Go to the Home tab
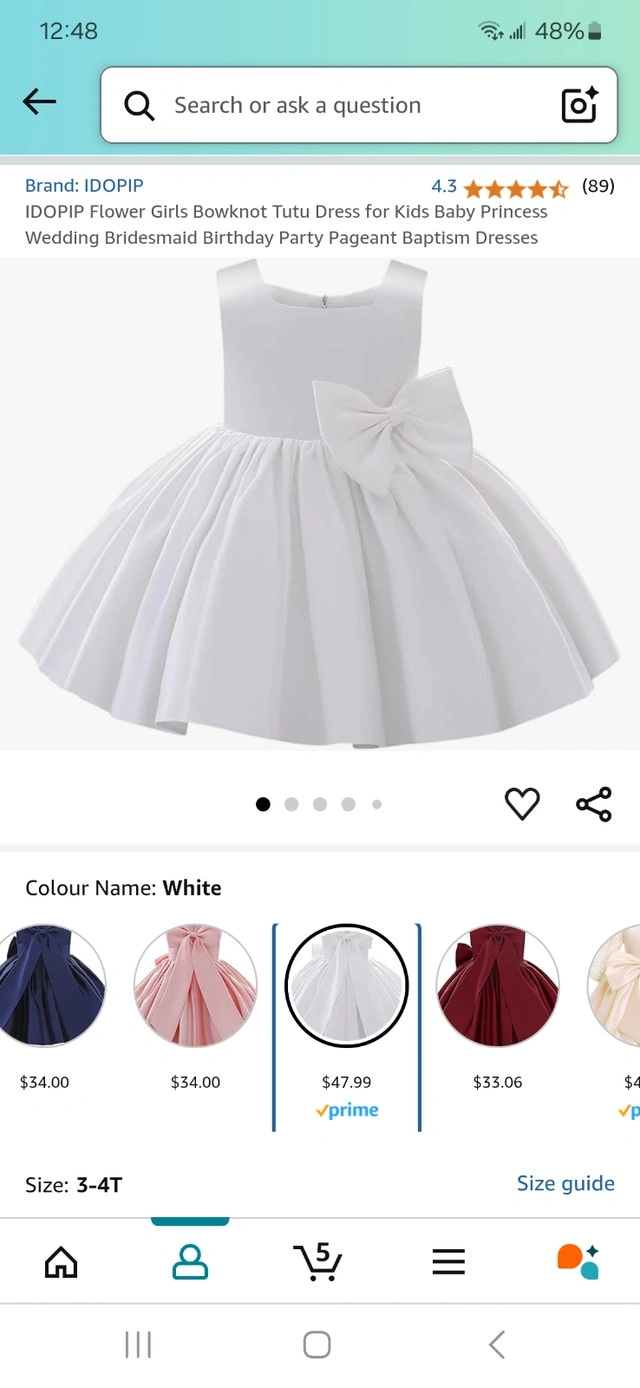This screenshot has width=640, height=1388. coord(61,1262)
